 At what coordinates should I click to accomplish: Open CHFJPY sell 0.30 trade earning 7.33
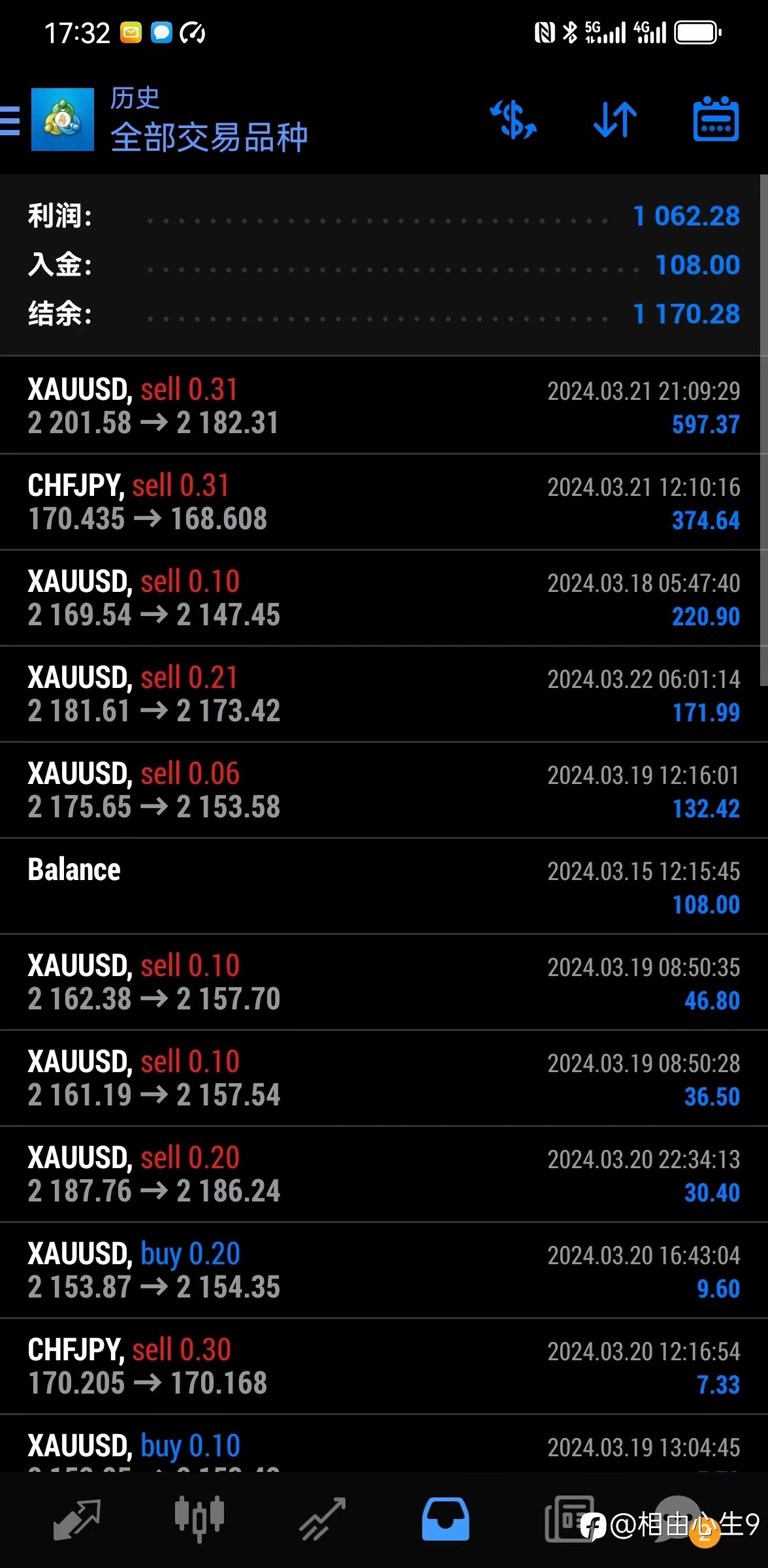click(x=384, y=1366)
